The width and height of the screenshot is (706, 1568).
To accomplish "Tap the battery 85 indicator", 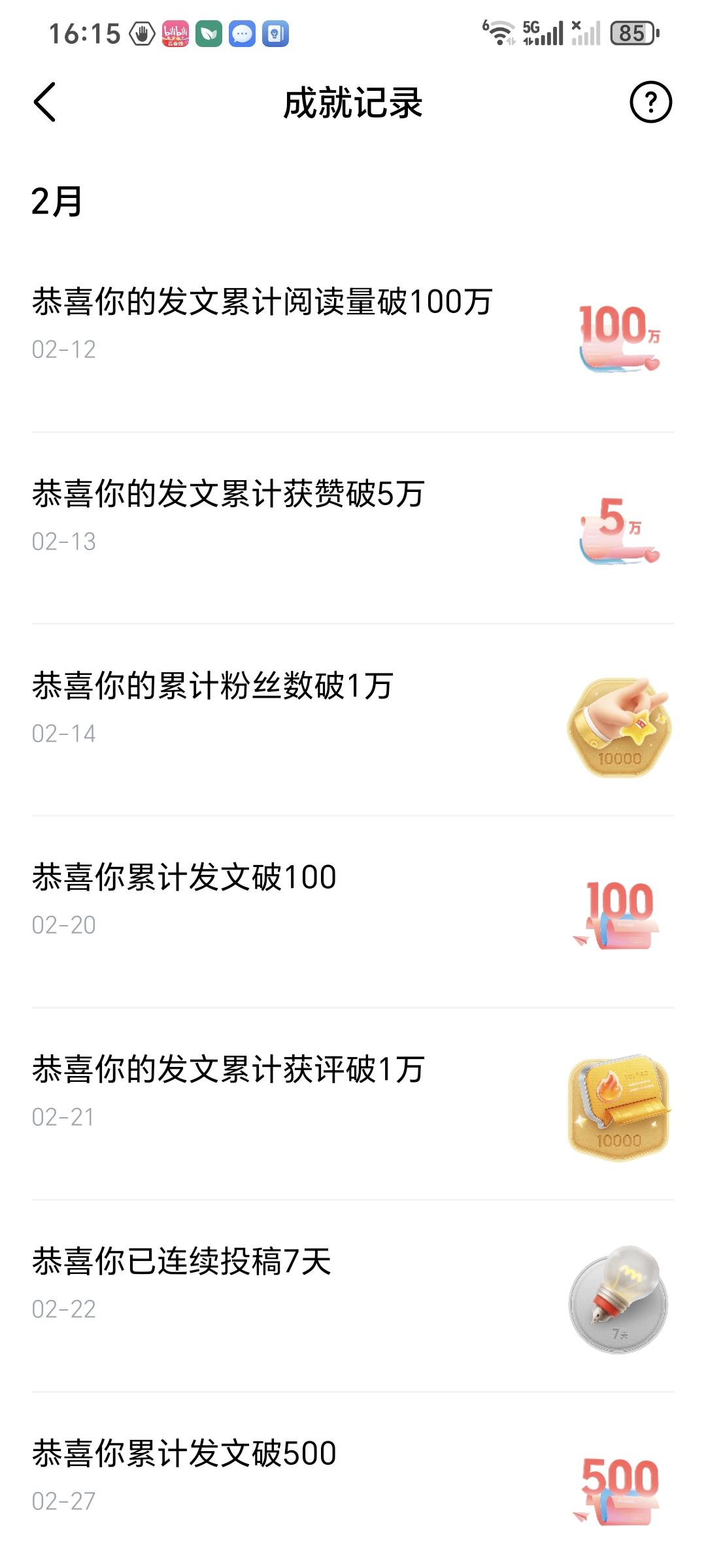I will point(633,33).
